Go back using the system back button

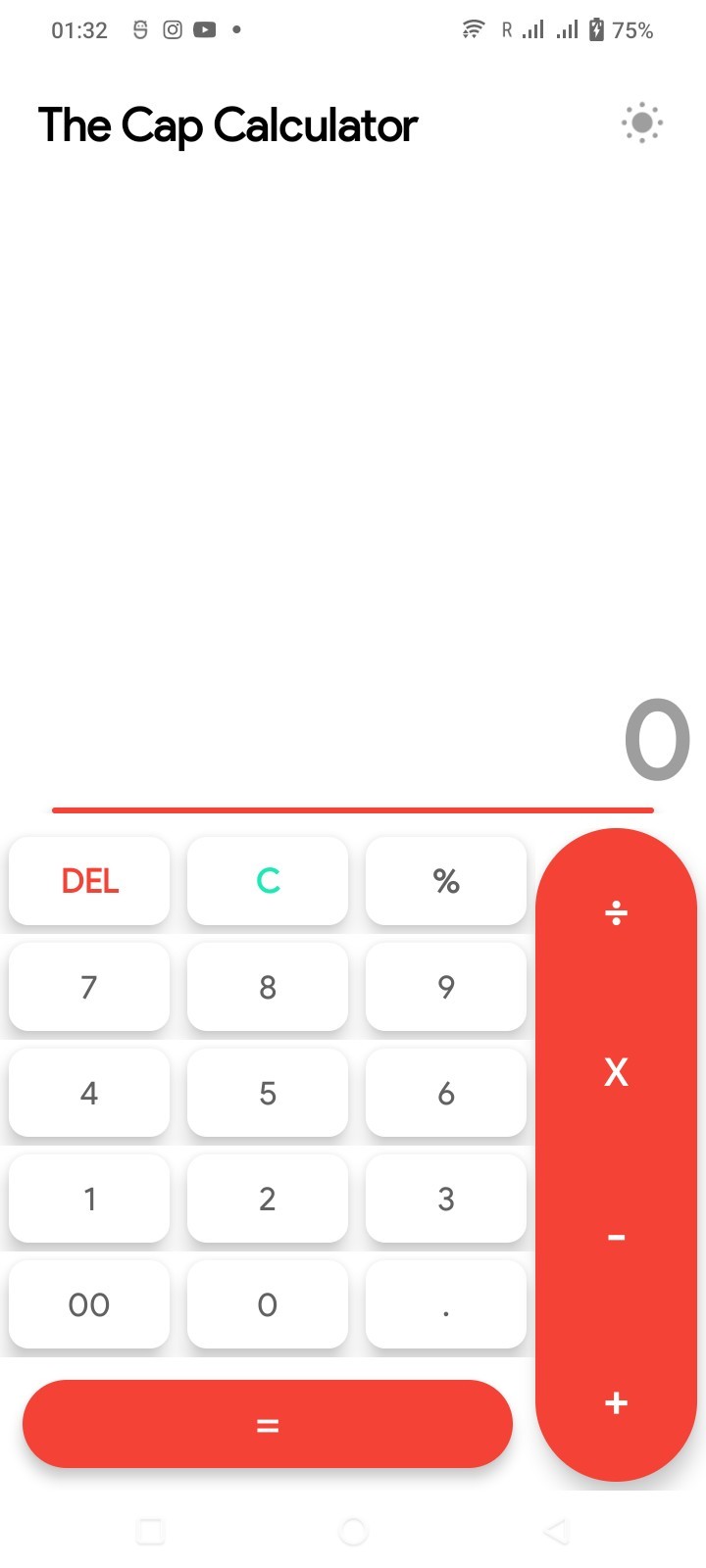(556, 1531)
